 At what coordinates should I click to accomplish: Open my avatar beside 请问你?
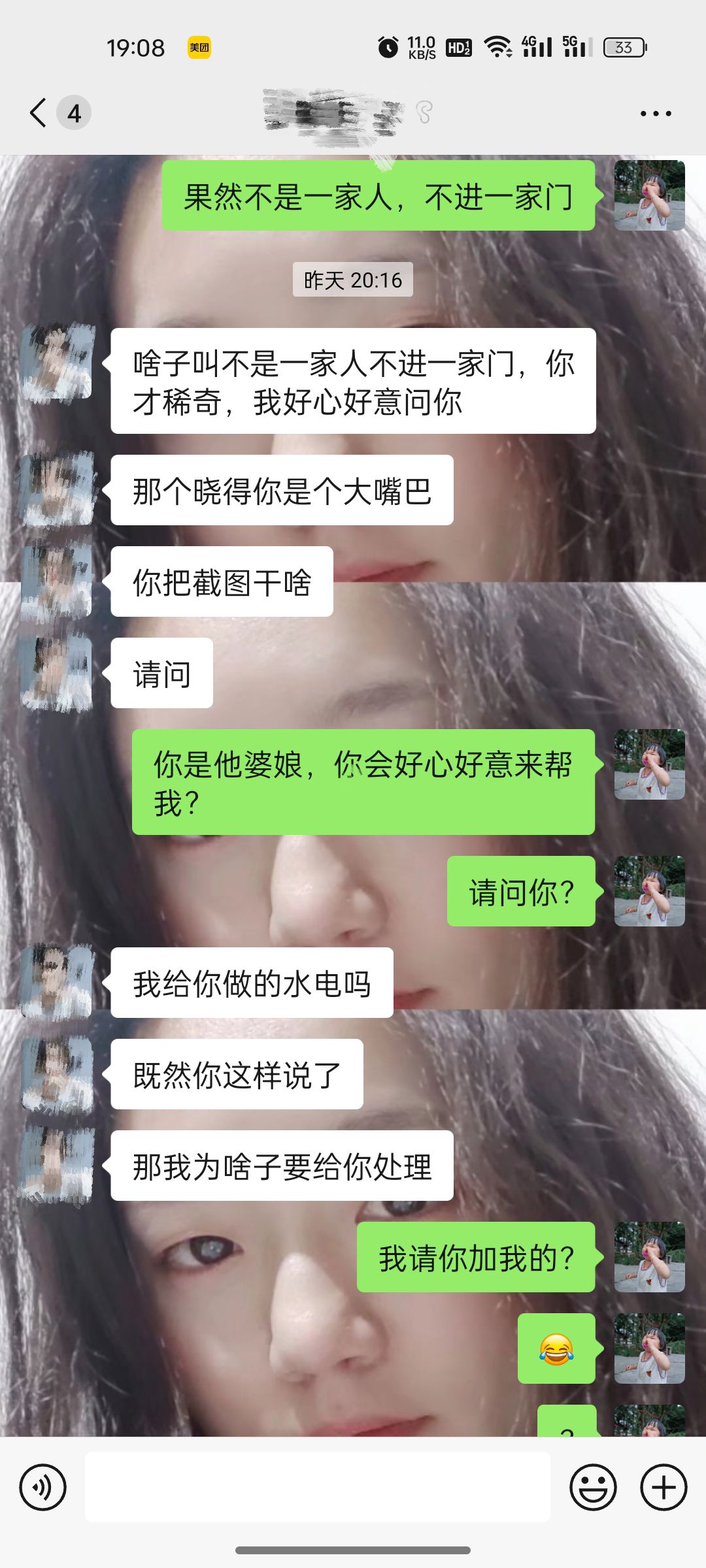click(649, 891)
